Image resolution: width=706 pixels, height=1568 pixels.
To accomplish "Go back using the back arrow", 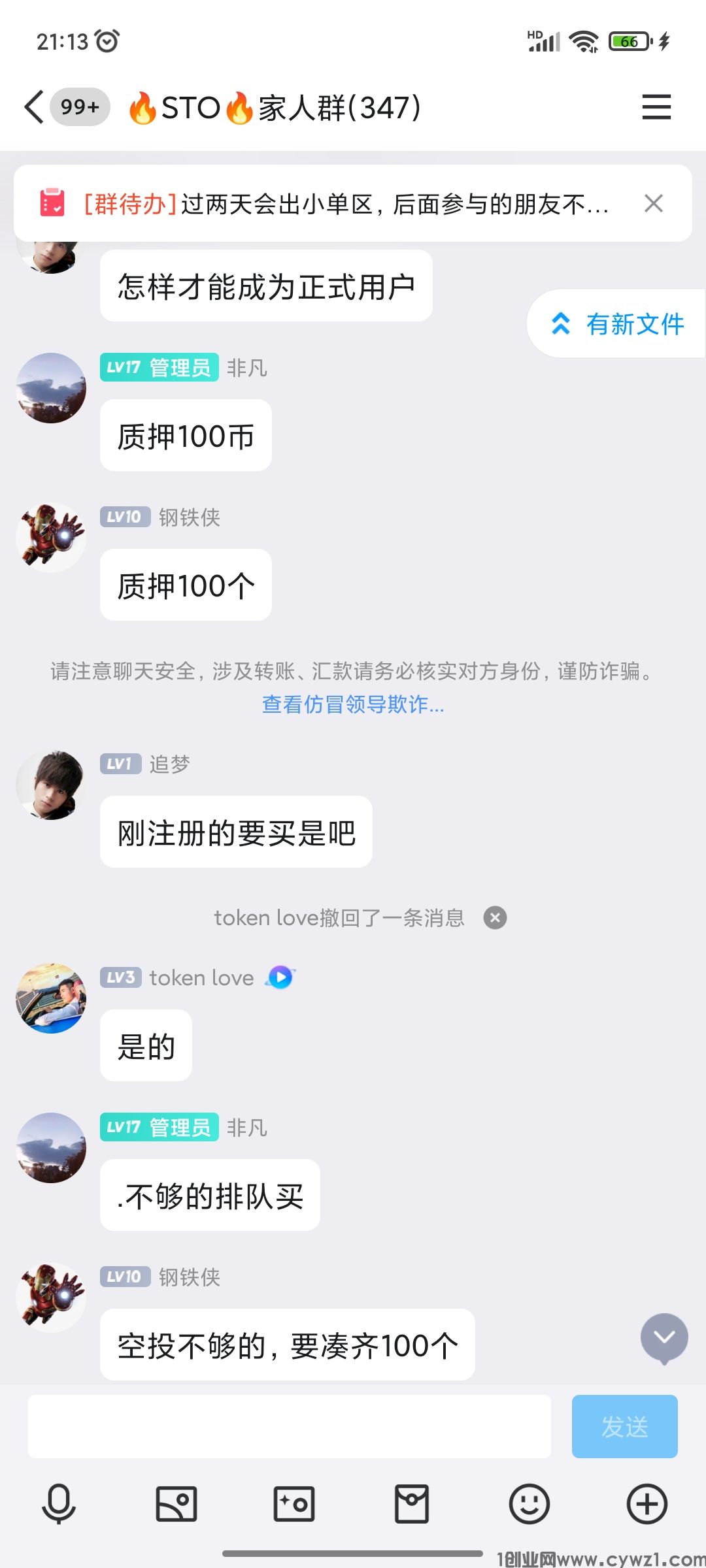I will 32,106.
